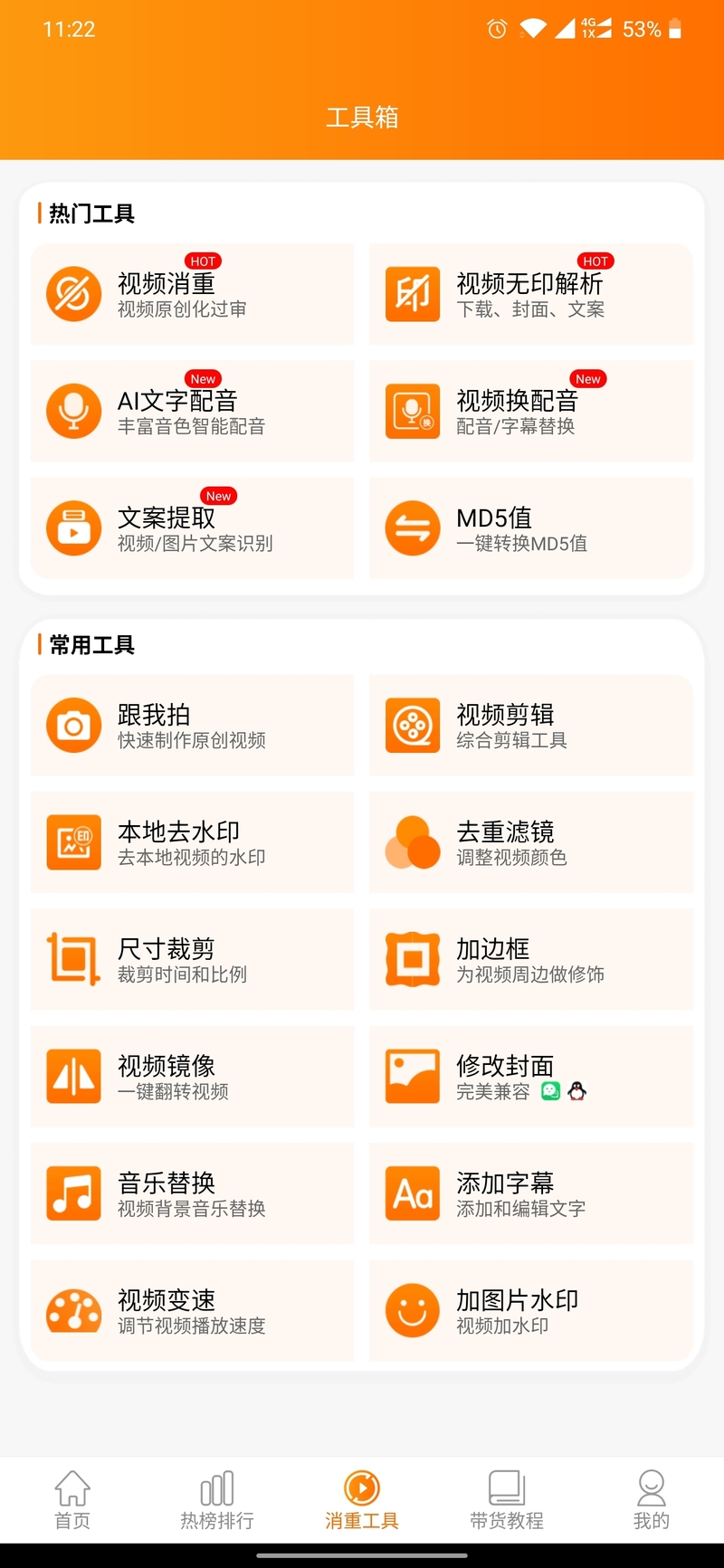724x1568 pixels.
Task: Open 加边框 border tool
Action: 531,959
